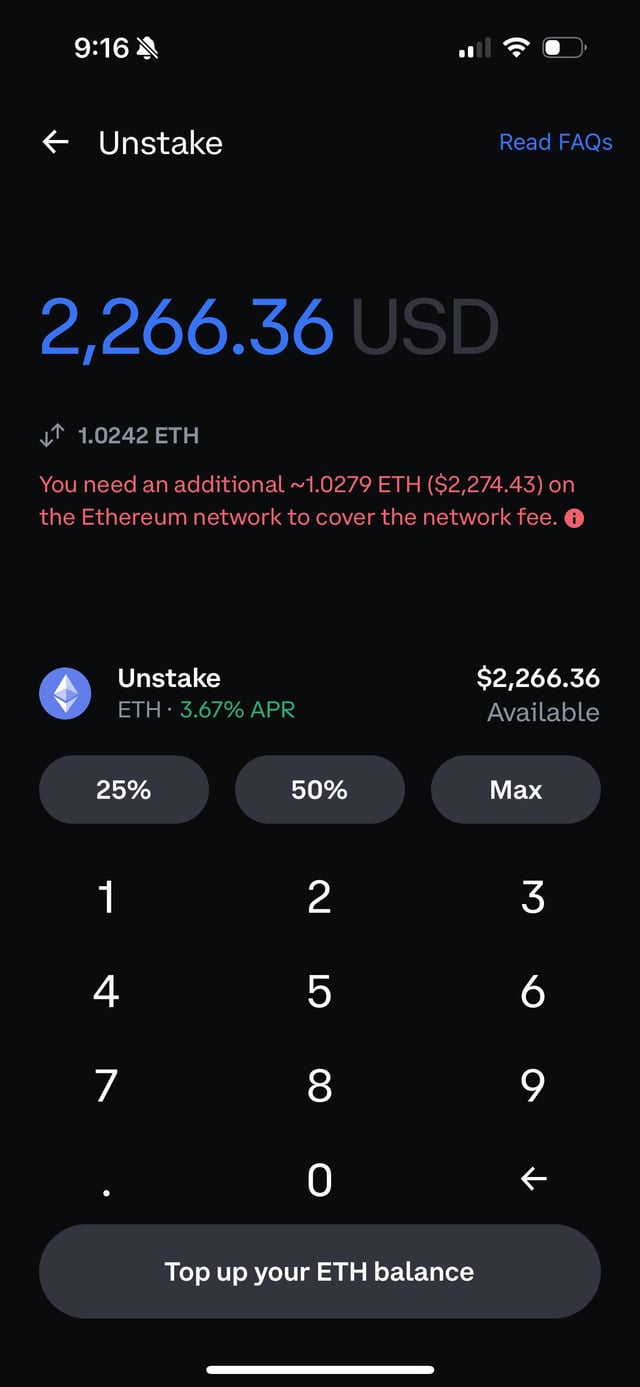The width and height of the screenshot is (640, 1387).
Task: Enter digit 9 on the keypad
Action: click(x=533, y=1085)
